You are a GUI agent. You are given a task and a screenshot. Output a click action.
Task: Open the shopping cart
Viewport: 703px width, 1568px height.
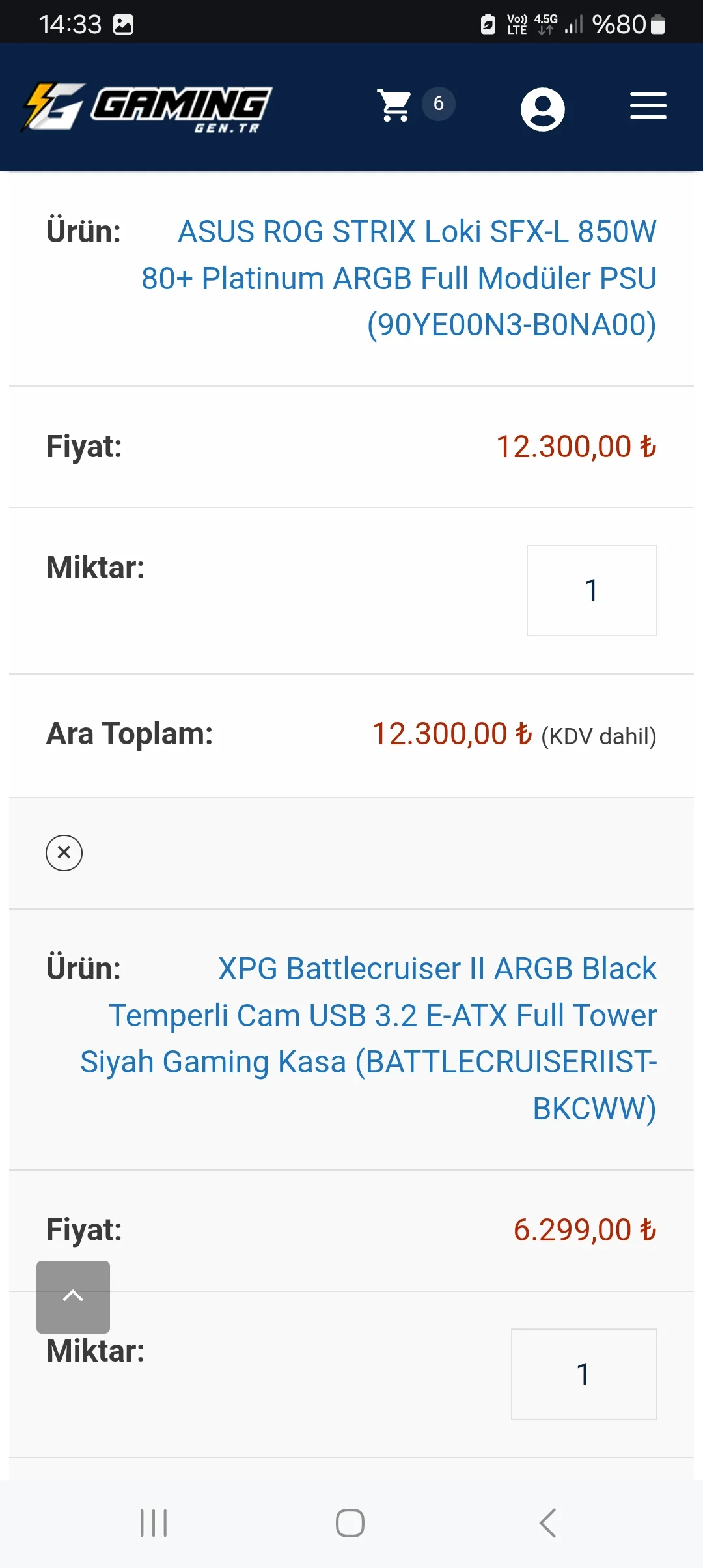pos(395,105)
